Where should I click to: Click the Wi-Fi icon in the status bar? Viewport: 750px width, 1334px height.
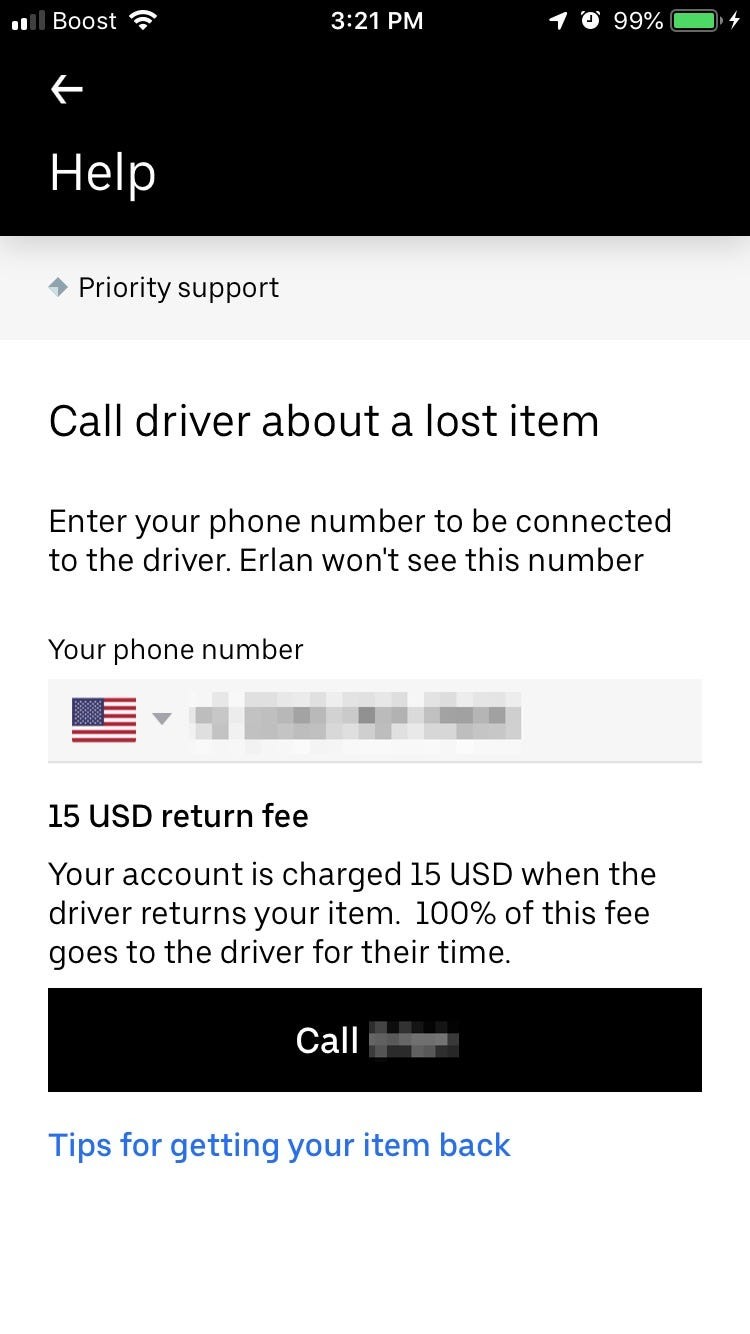click(142, 19)
